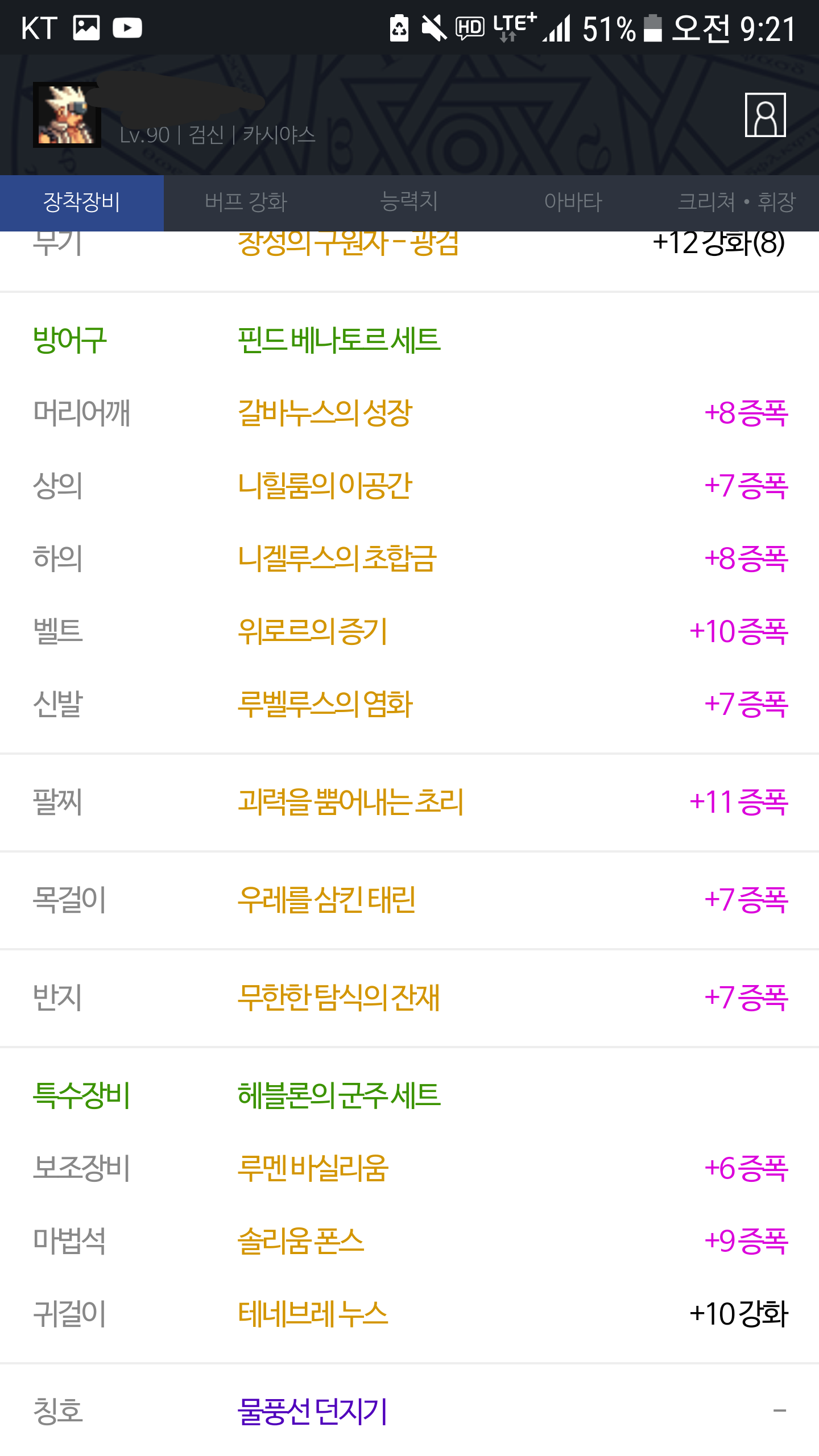Open the 크리쳐 • 휘장 tab
This screenshot has height=1456, width=819.
737,202
